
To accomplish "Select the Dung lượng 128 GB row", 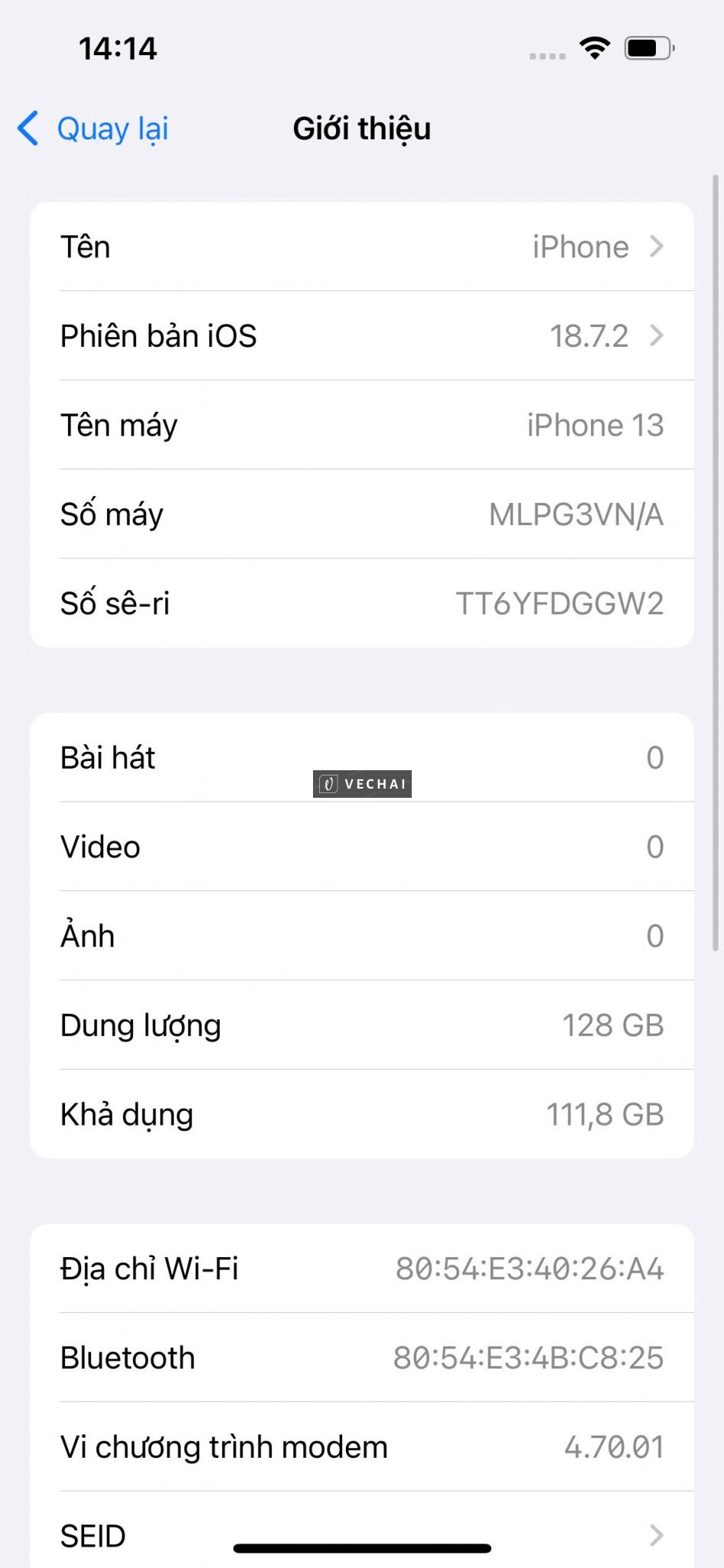I will coord(362,1025).
